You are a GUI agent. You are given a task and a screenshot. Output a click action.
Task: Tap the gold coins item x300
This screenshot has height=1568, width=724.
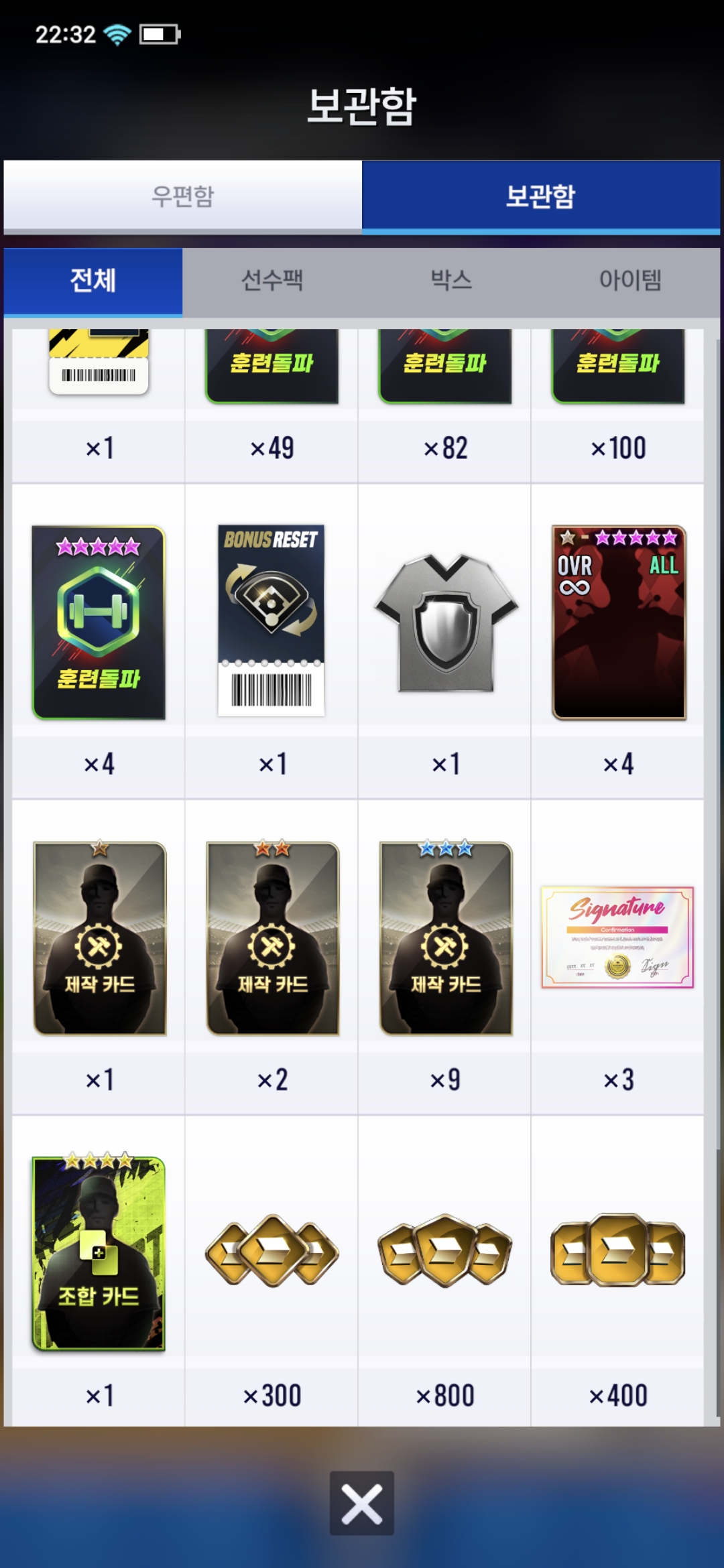pos(272,1252)
